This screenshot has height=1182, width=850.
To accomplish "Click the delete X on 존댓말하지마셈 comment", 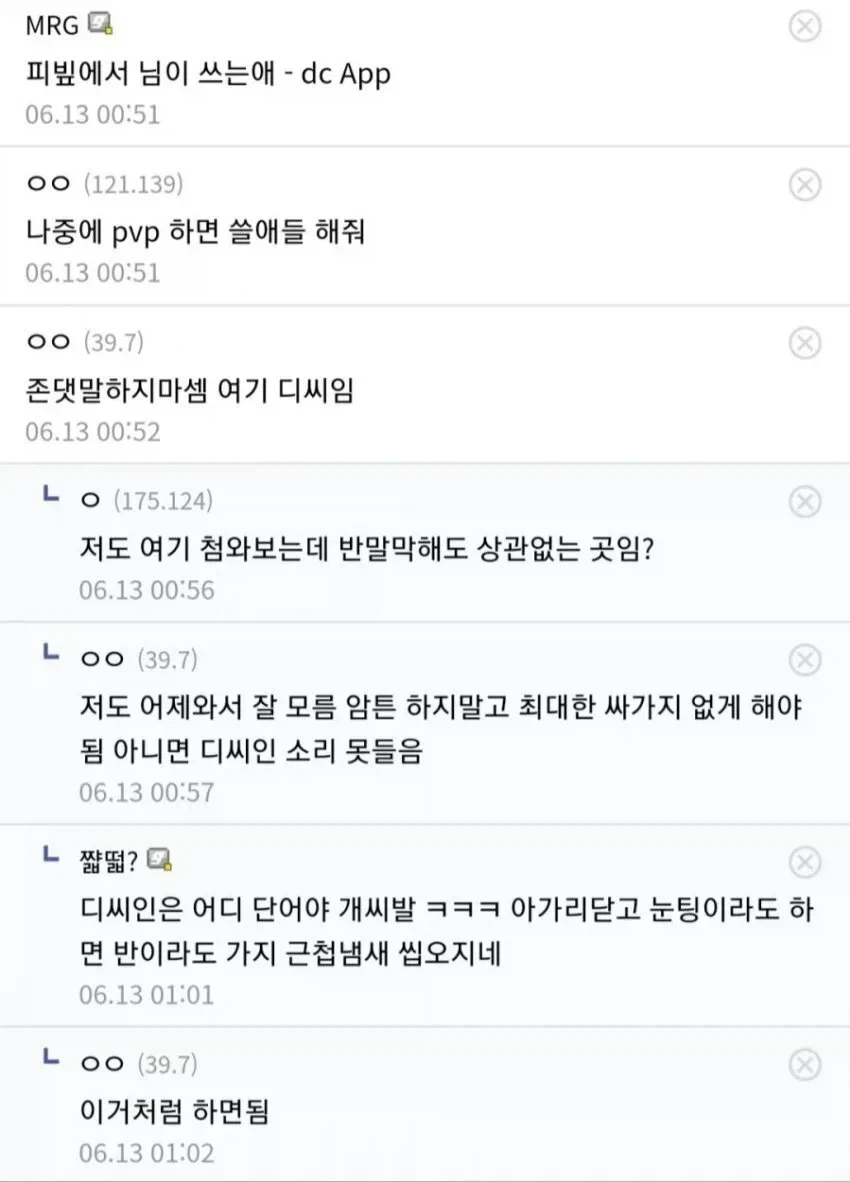I will pyautogui.click(x=804, y=343).
